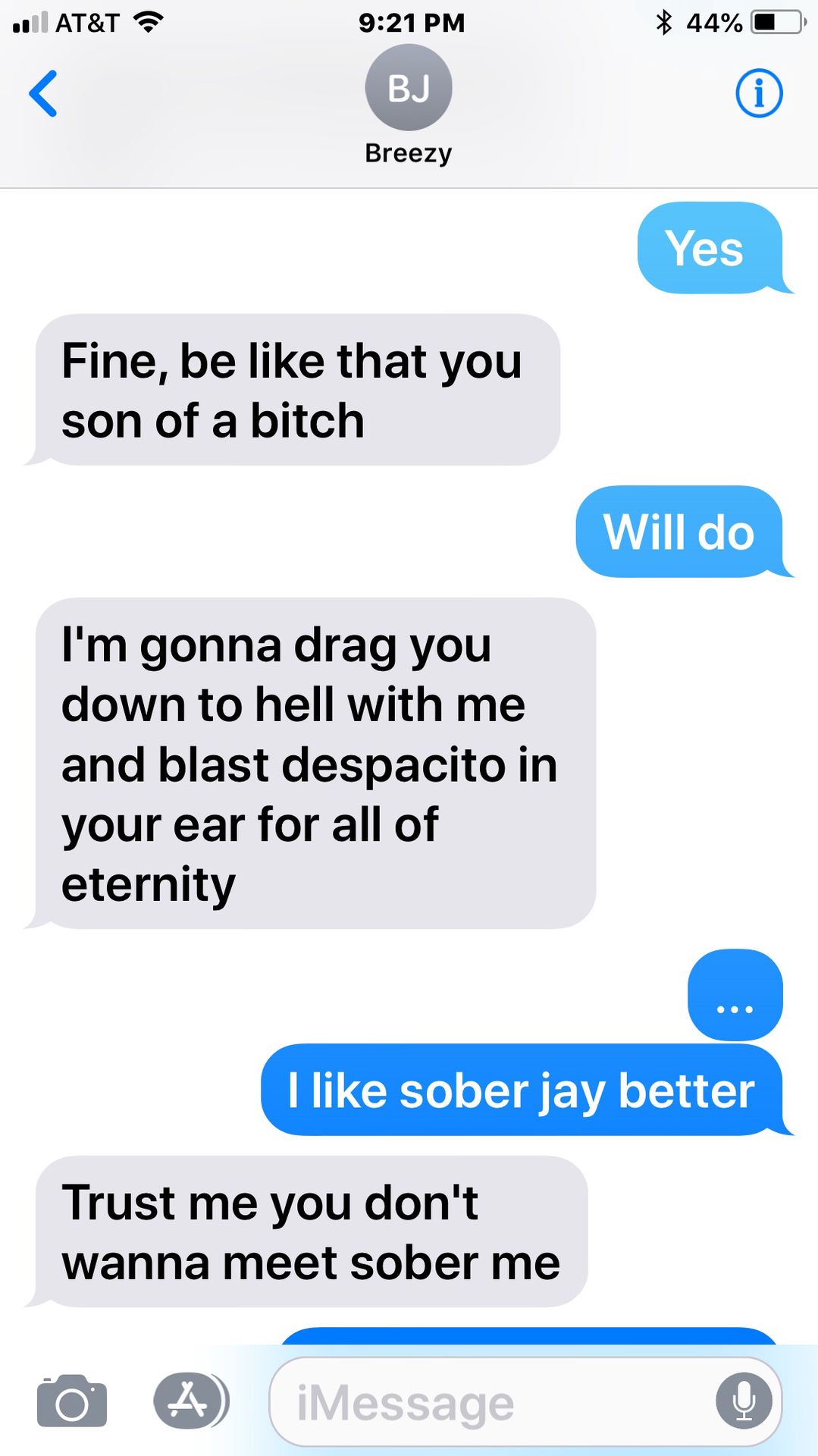Tap the iMessage text field

click(x=485, y=1403)
